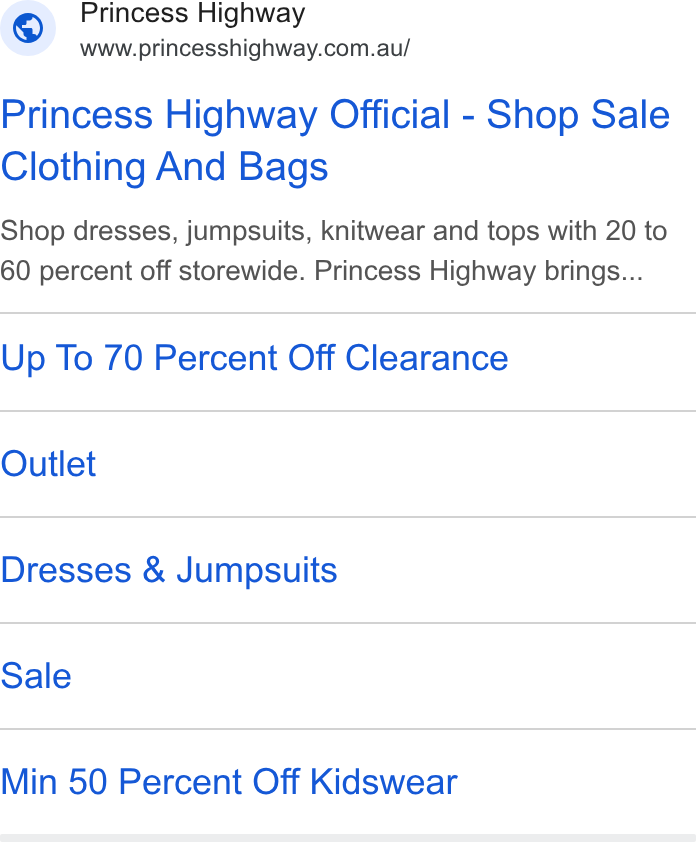Tap the www.princesshighway.com.au site address

click(x=245, y=48)
